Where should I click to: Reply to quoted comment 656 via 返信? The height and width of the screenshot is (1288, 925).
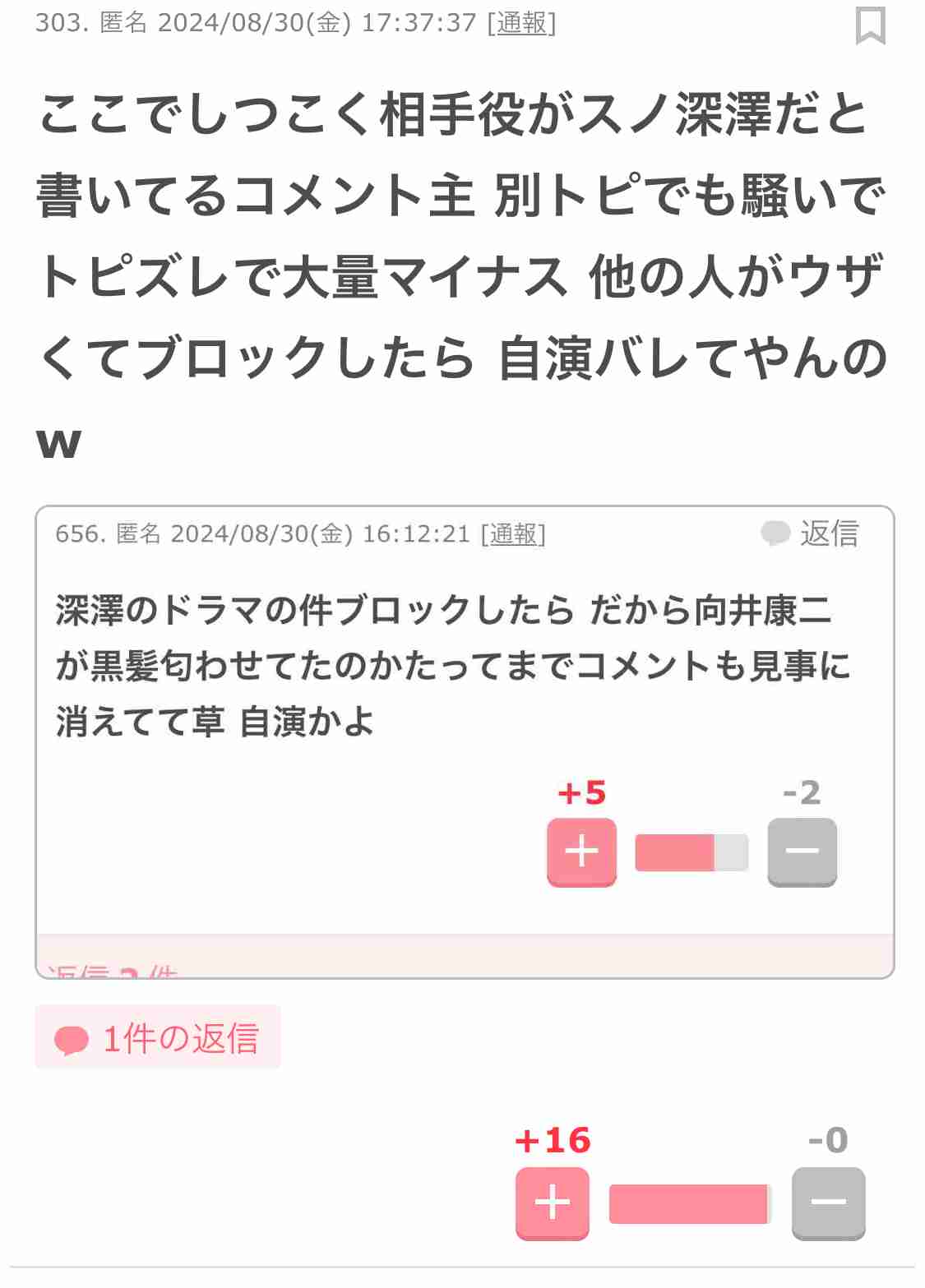812,533
